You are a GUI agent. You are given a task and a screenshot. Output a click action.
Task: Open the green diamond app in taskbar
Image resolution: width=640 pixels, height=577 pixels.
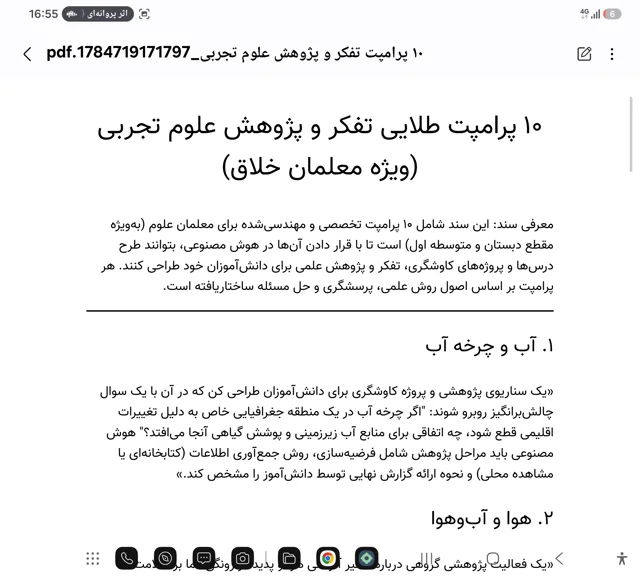(367, 558)
